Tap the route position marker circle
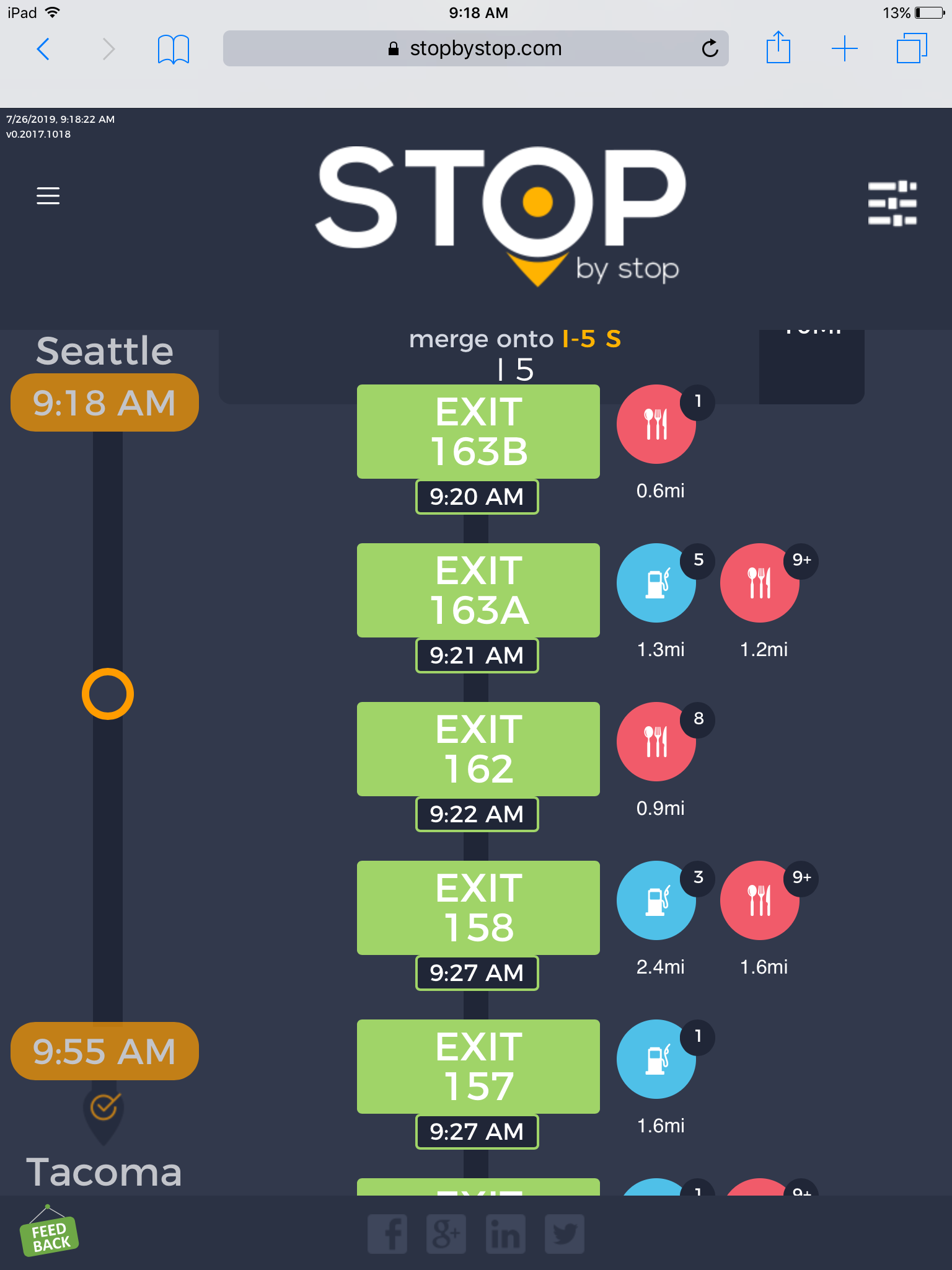952x1270 pixels. click(x=108, y=694)
